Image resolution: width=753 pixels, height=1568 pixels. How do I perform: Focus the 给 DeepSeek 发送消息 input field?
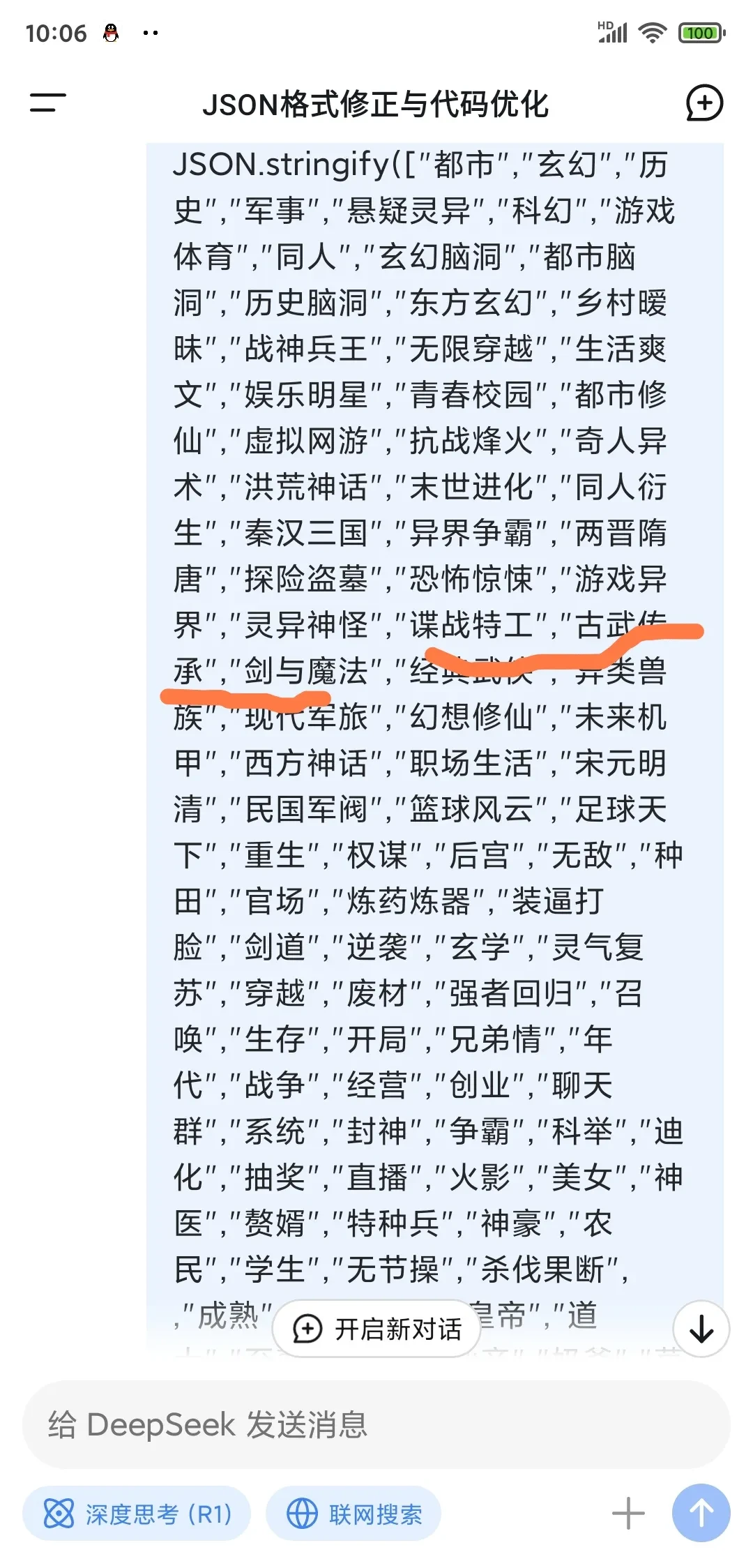click(376, 1424)
